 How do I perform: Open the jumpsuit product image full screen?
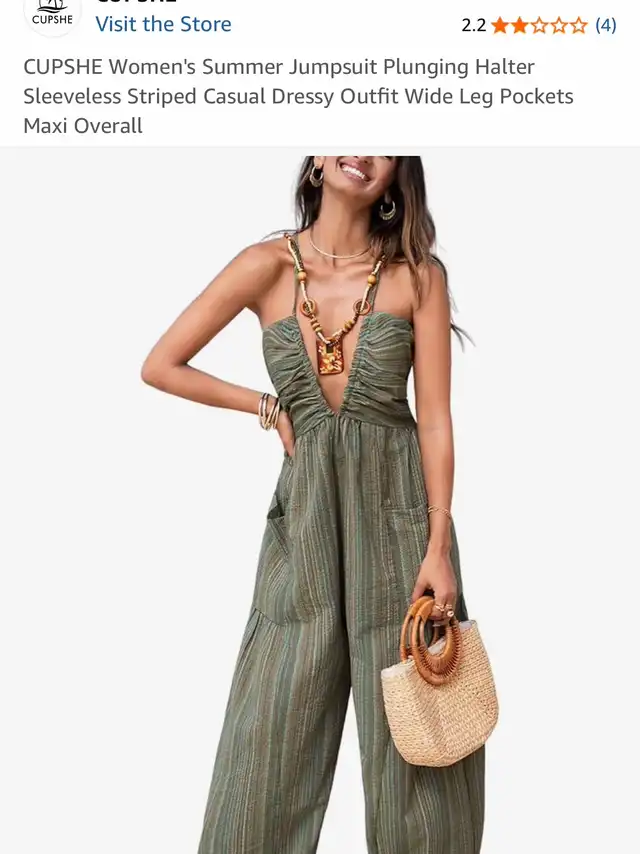320,500
